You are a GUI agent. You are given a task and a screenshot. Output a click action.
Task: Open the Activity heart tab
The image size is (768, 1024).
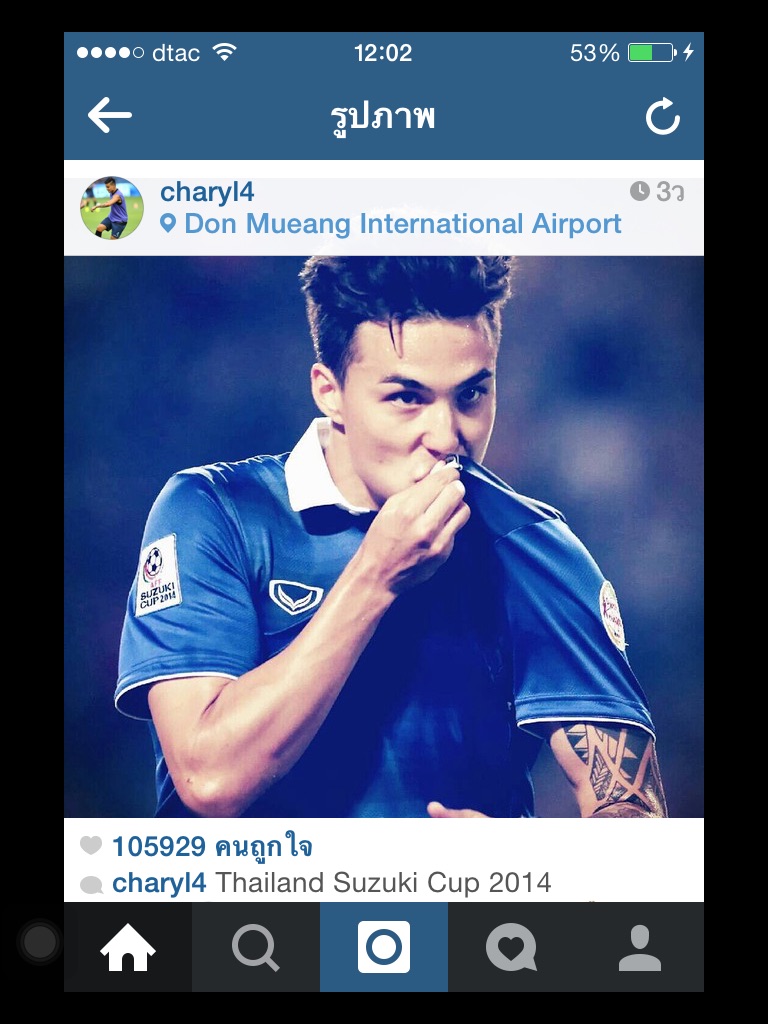[512, 947]
